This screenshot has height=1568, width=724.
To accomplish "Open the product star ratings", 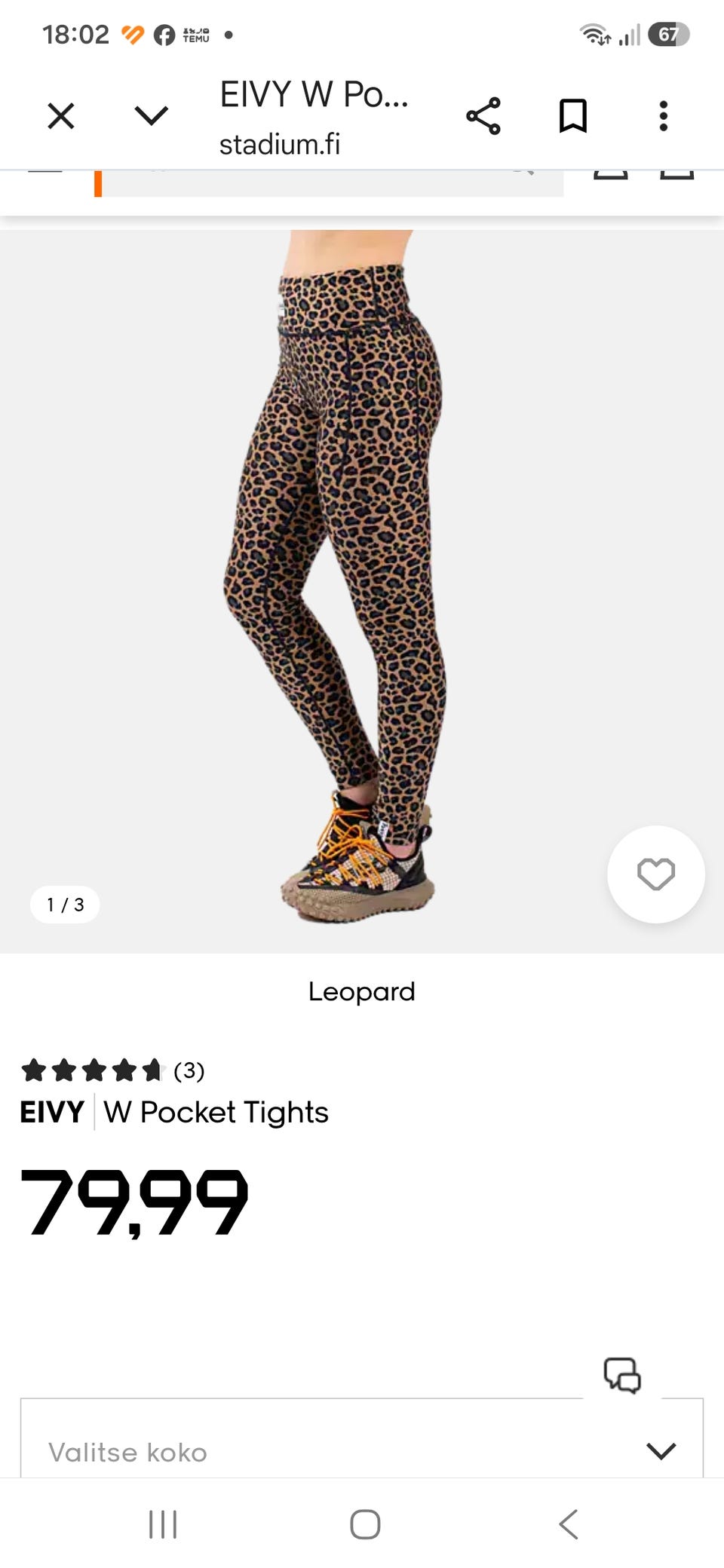I will [x=113, y=1070].
